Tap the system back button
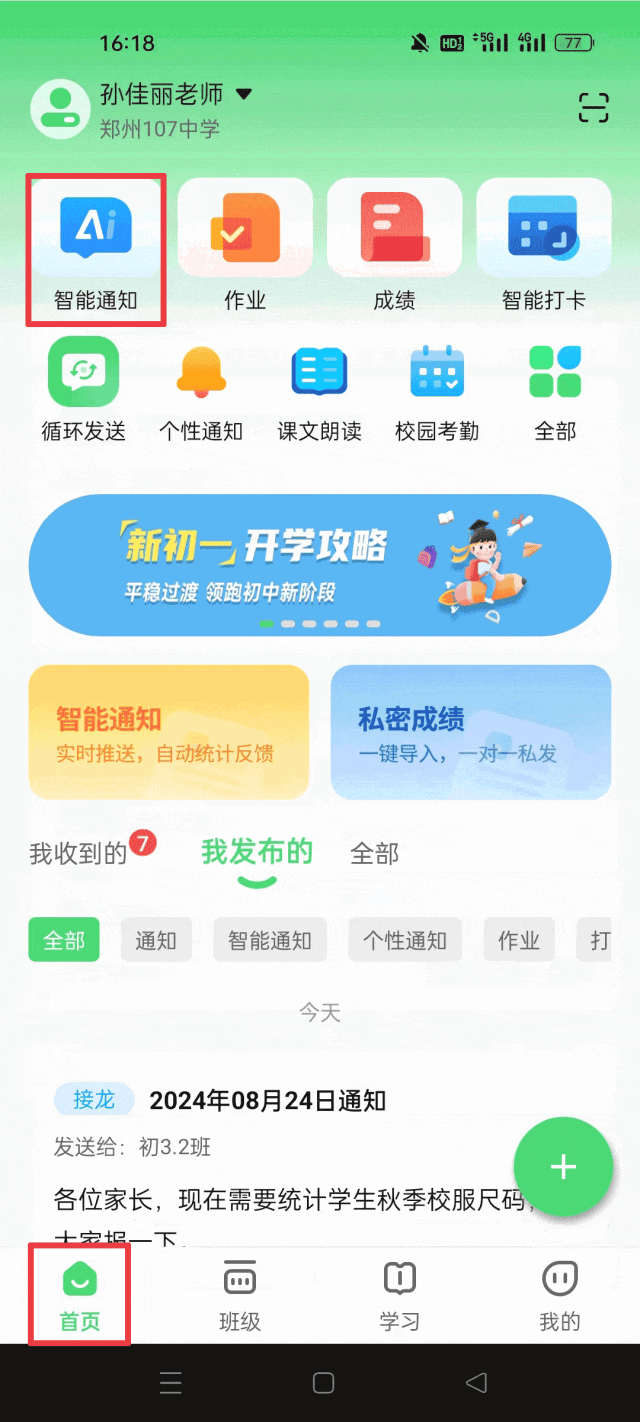 tap(476, 1383)
